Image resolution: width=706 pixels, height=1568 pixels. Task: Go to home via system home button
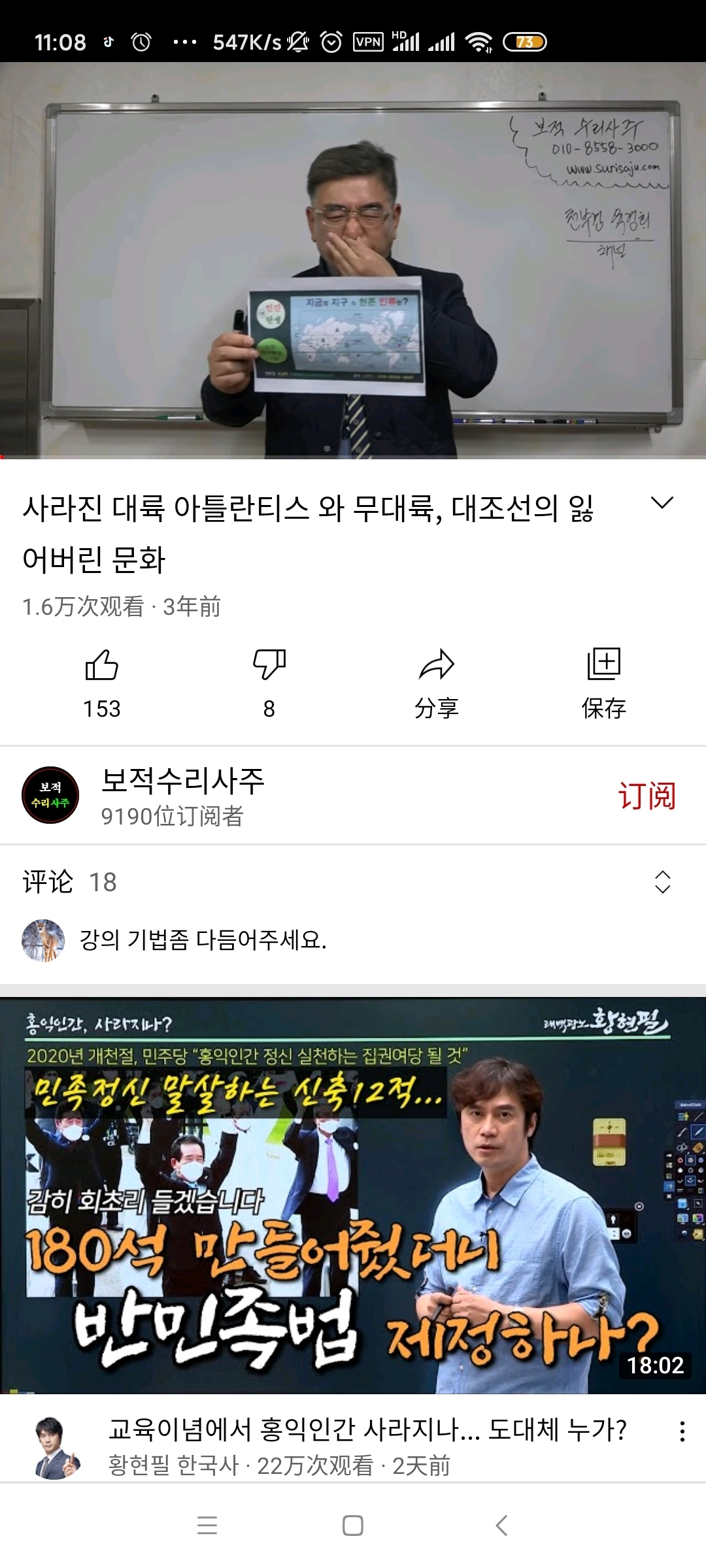(353, 1526)
